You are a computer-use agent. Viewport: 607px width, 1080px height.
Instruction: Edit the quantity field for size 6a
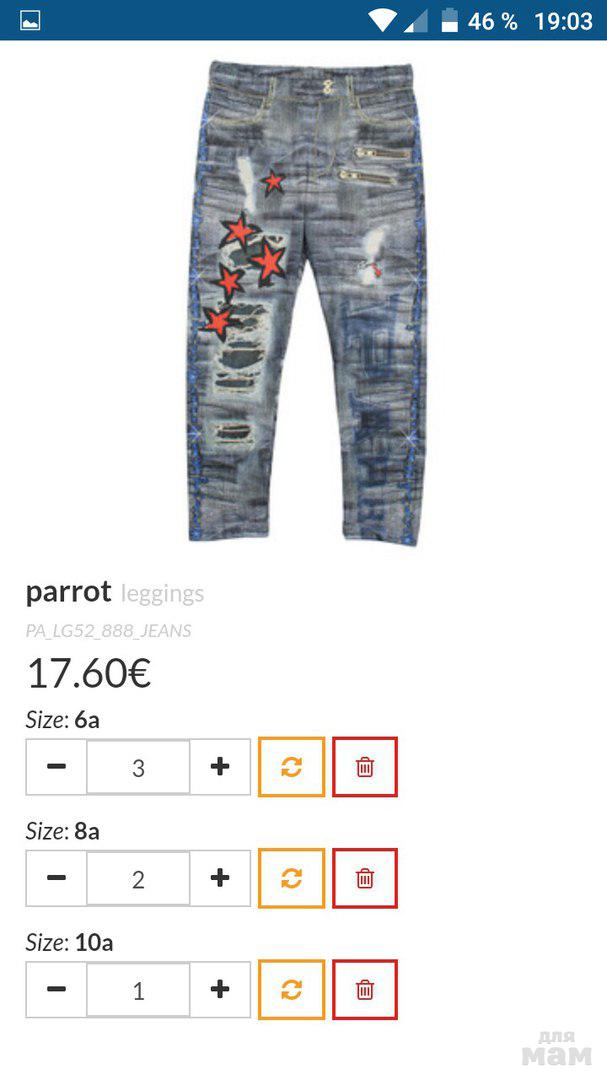pyautogui.click(x=138, y=767)
